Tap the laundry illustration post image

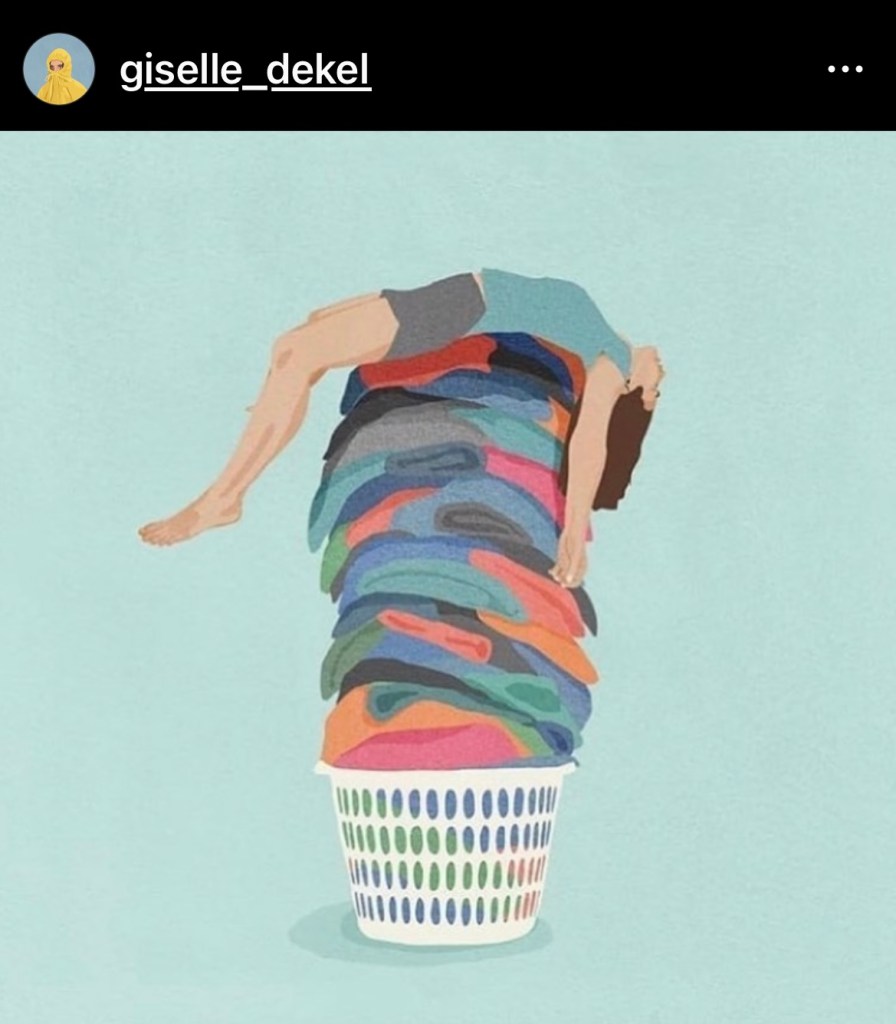click(x=448, y=576)
